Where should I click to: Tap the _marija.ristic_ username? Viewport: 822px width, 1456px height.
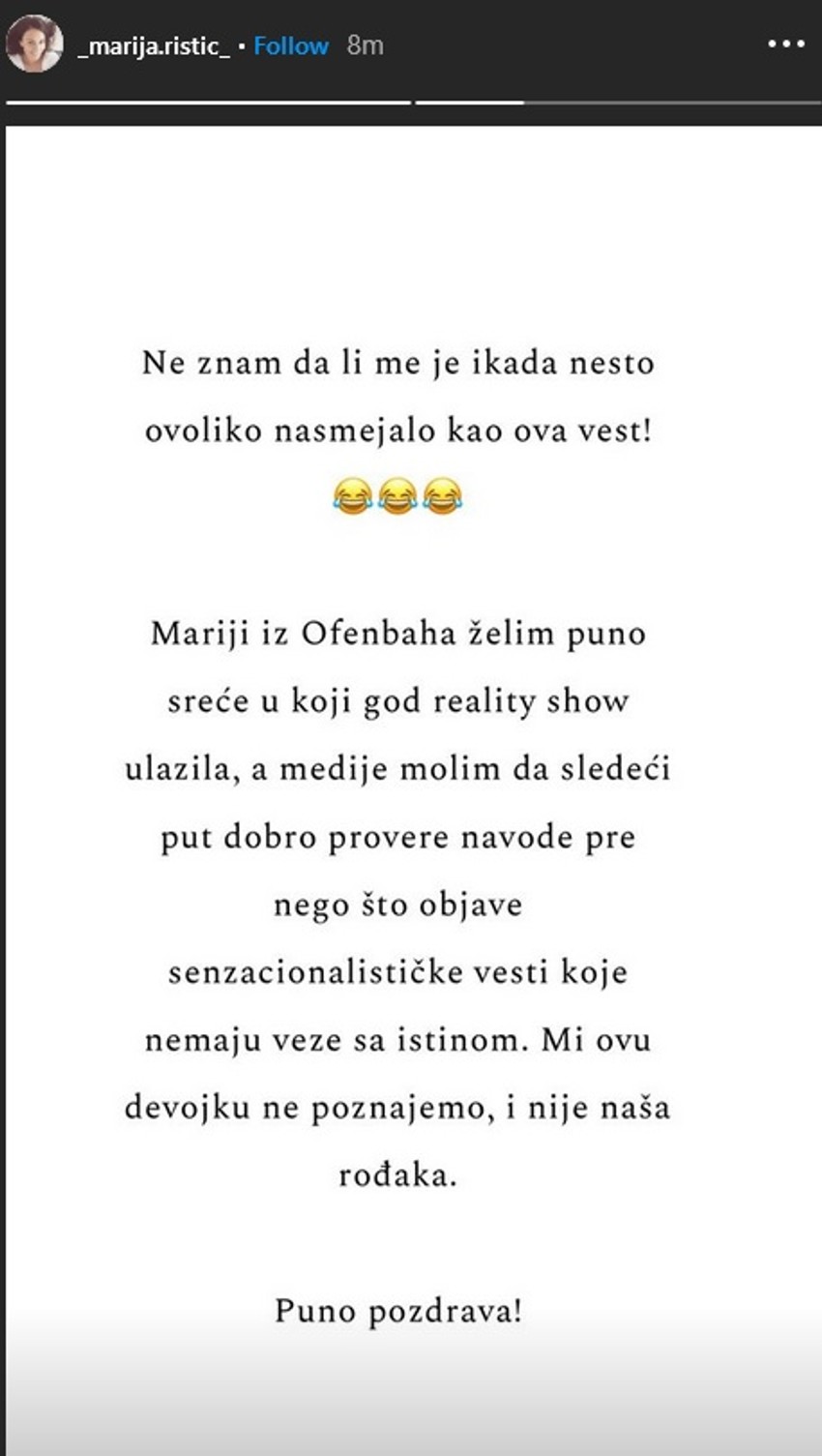pyautogui.click(x=154, y=45)
